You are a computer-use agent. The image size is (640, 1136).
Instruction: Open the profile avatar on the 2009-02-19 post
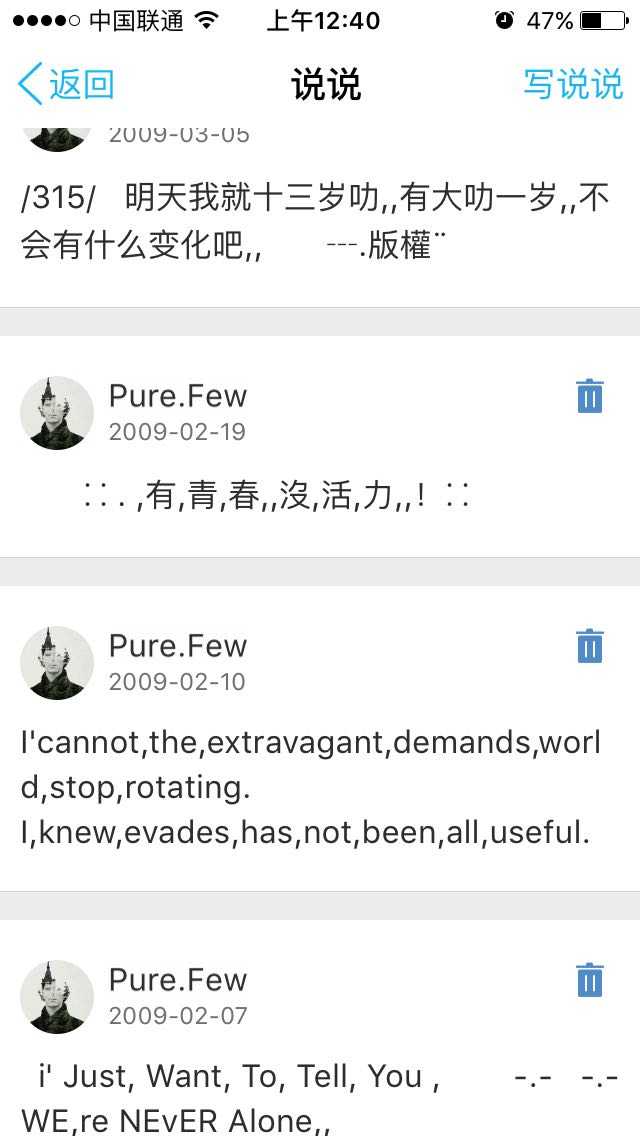tap(57, 412)
